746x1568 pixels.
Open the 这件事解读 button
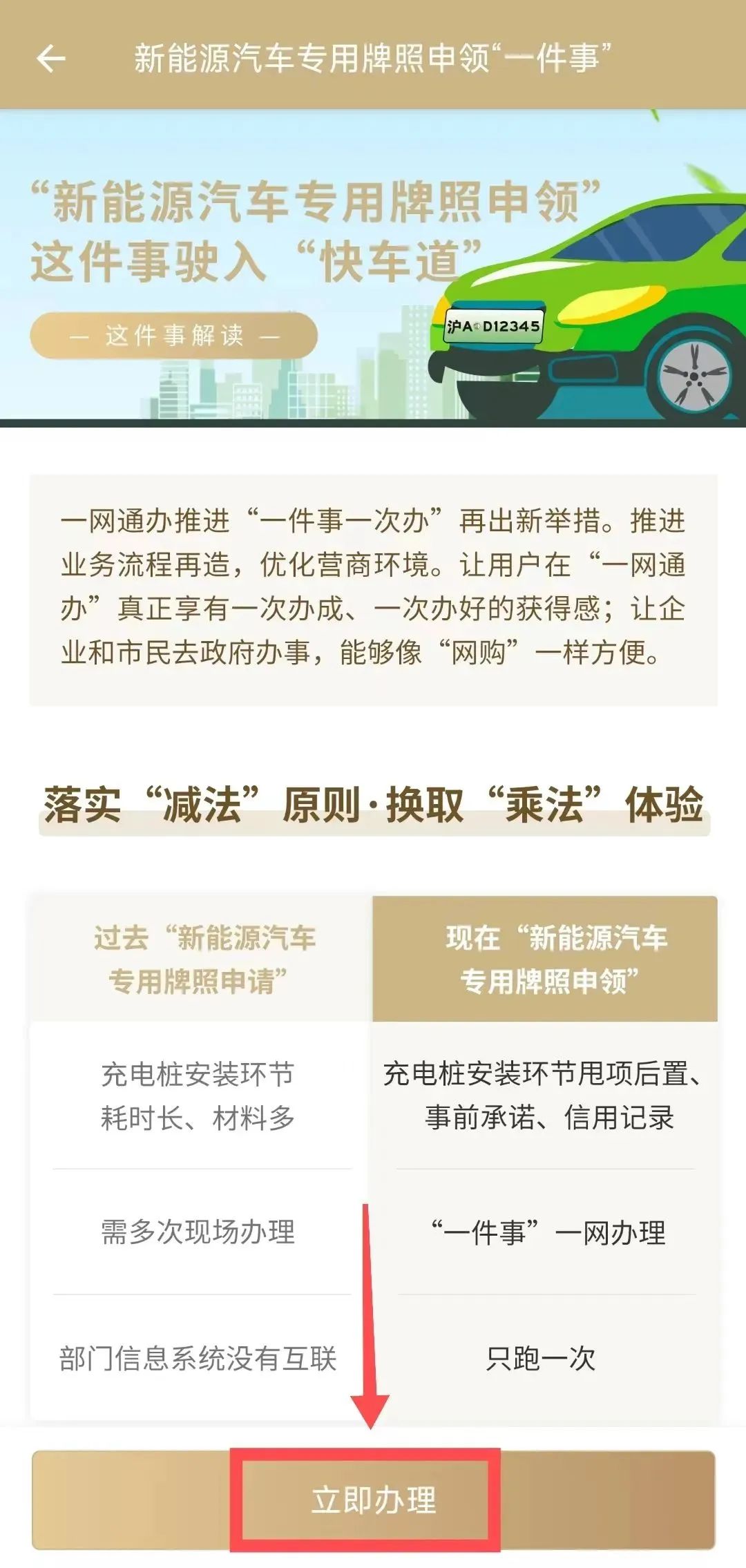pyautogui.click(x=174, y=336)
